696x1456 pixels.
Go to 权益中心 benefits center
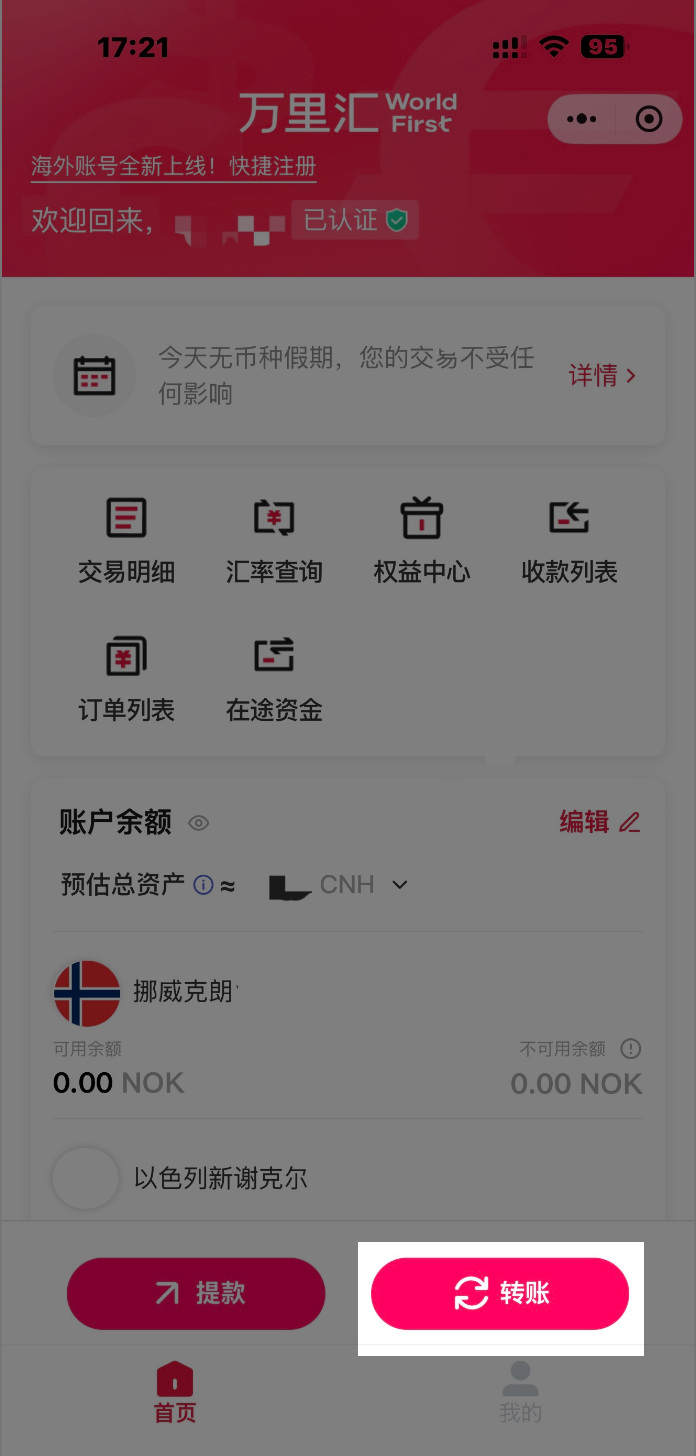[421, 541]
